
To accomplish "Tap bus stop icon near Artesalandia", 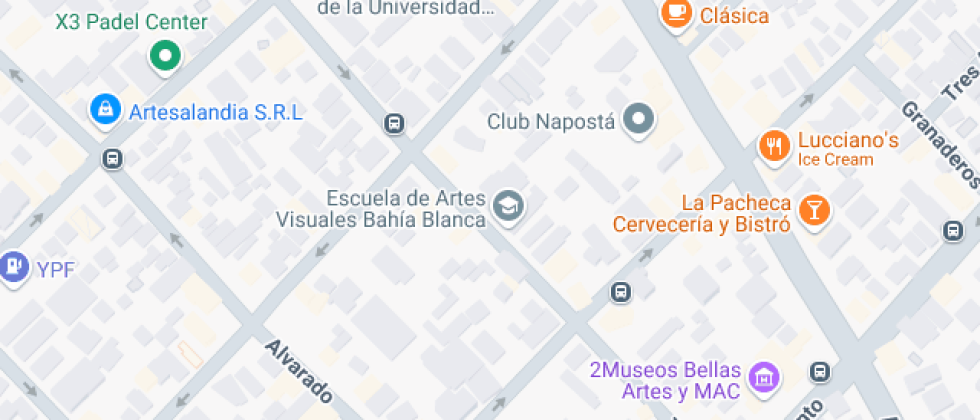I will [112, 158].
